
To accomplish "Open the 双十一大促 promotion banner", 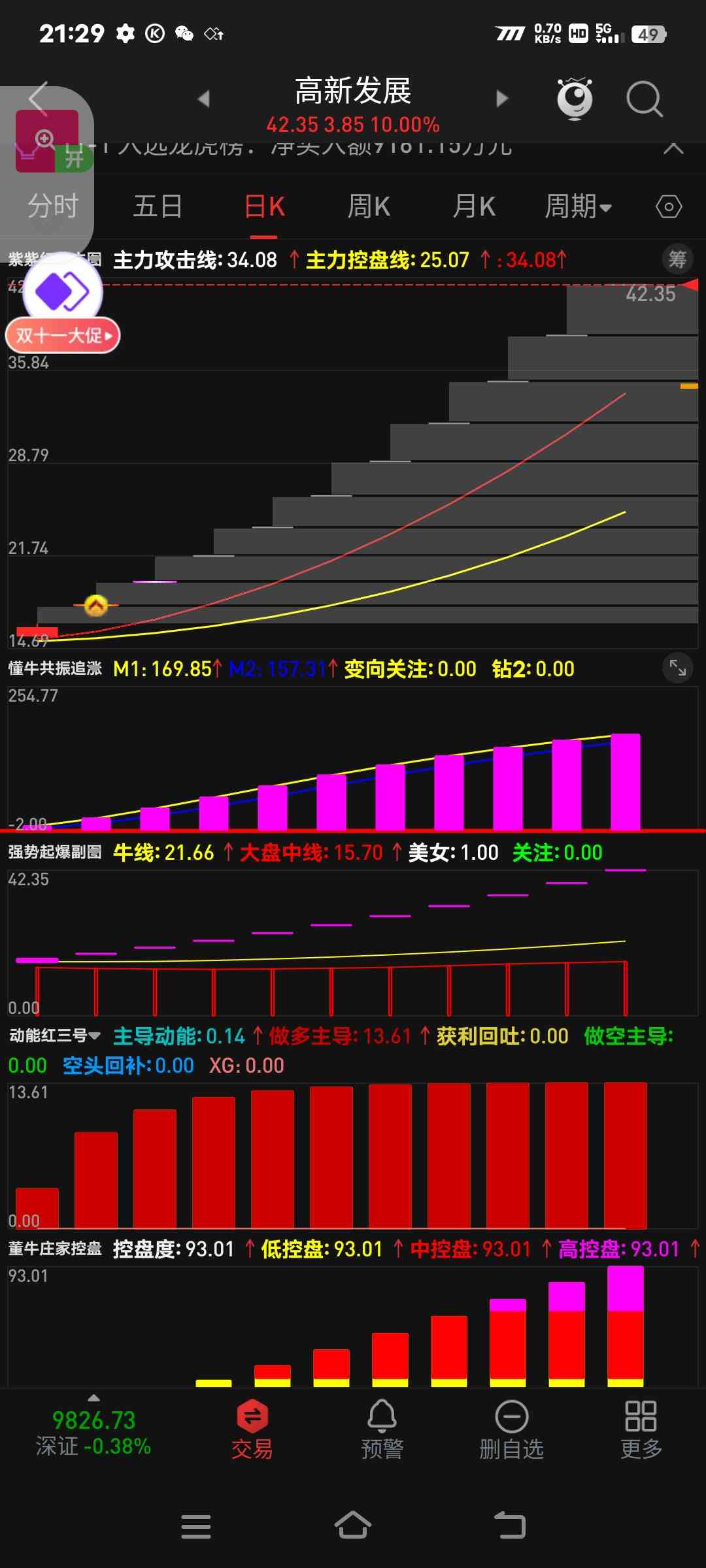I will pyautogui.click(x=63, y=335).
